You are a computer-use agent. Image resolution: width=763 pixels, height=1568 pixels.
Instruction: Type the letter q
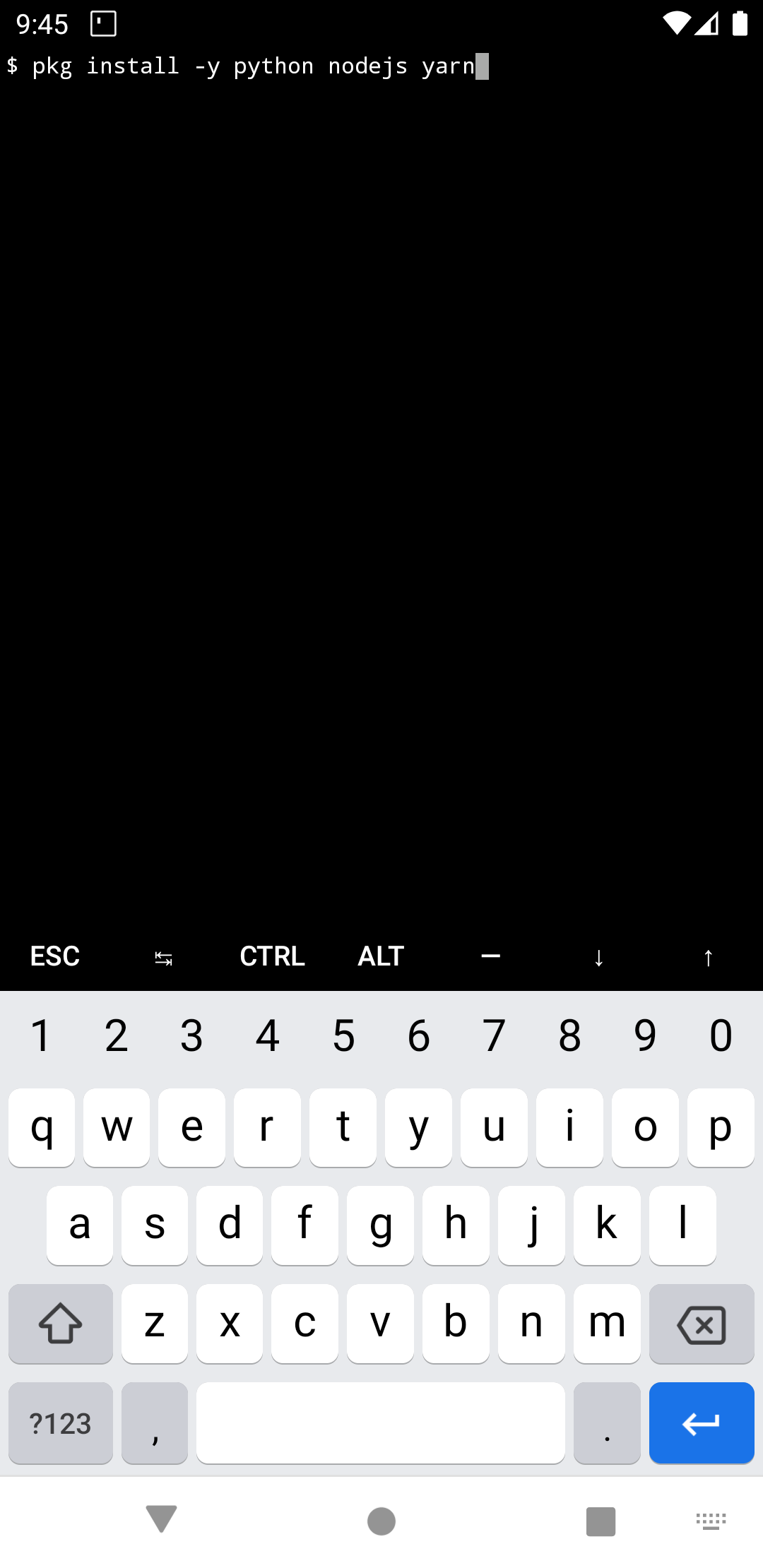[x=42, y=1128]
